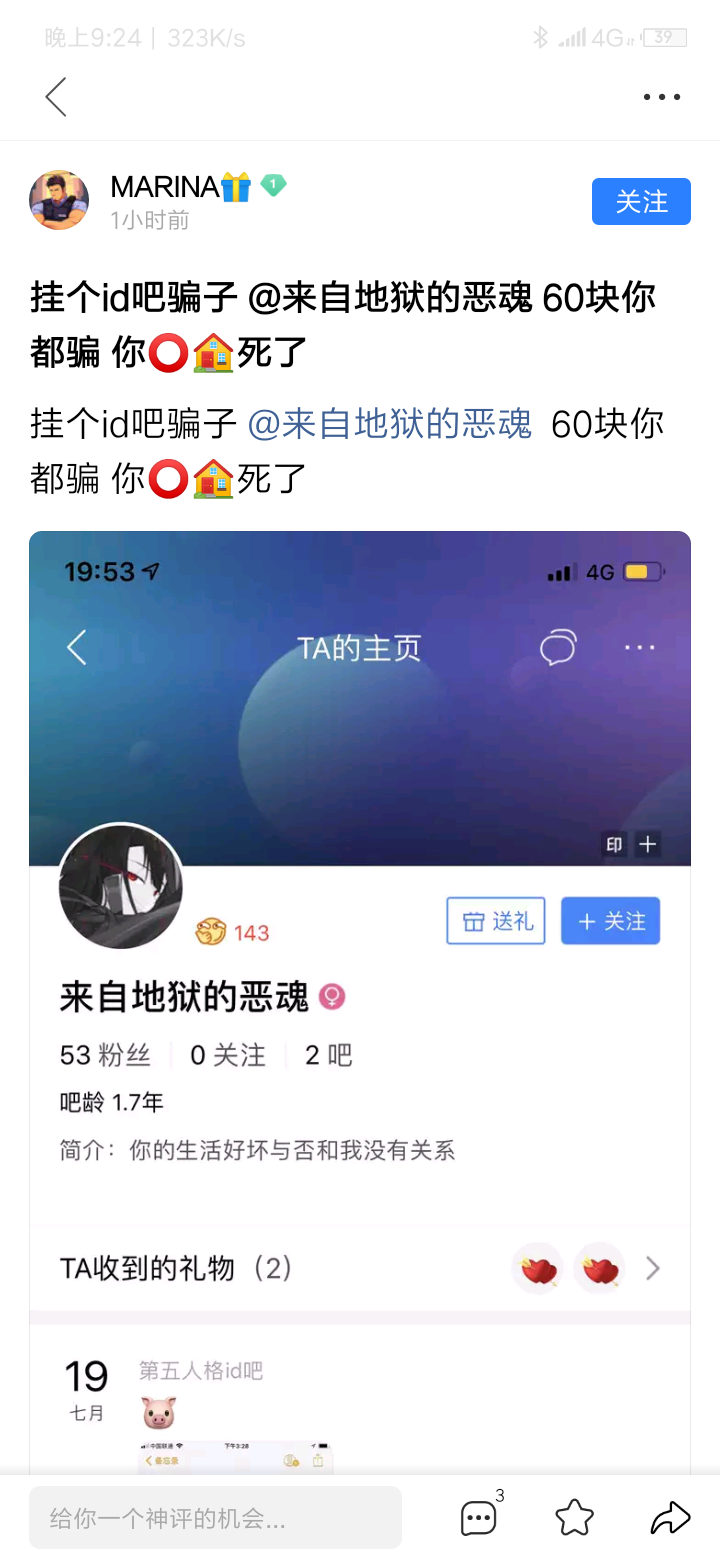
Task: Tap the comment box 给你一个神评的机会
Action: click(215, 1518)
